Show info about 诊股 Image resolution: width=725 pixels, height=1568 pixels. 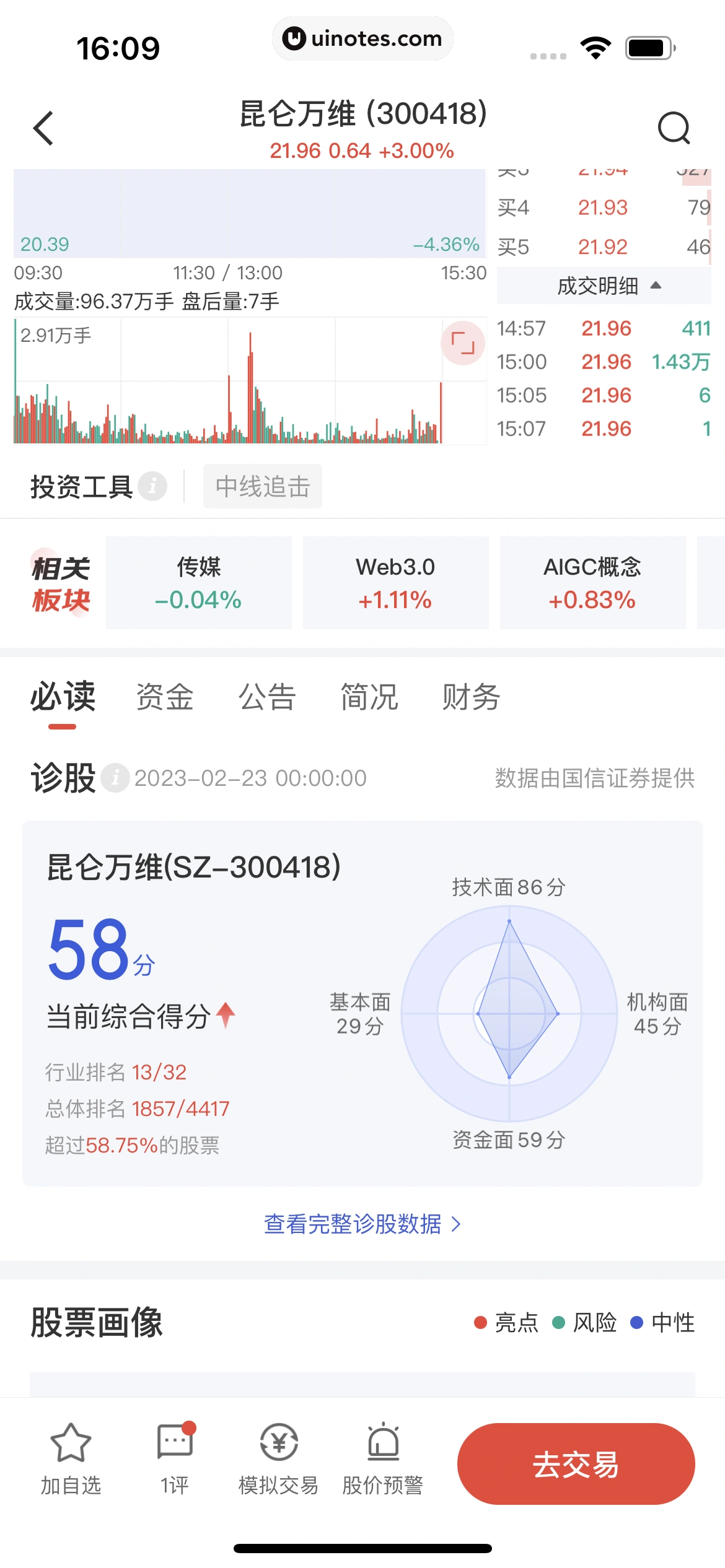115,778
